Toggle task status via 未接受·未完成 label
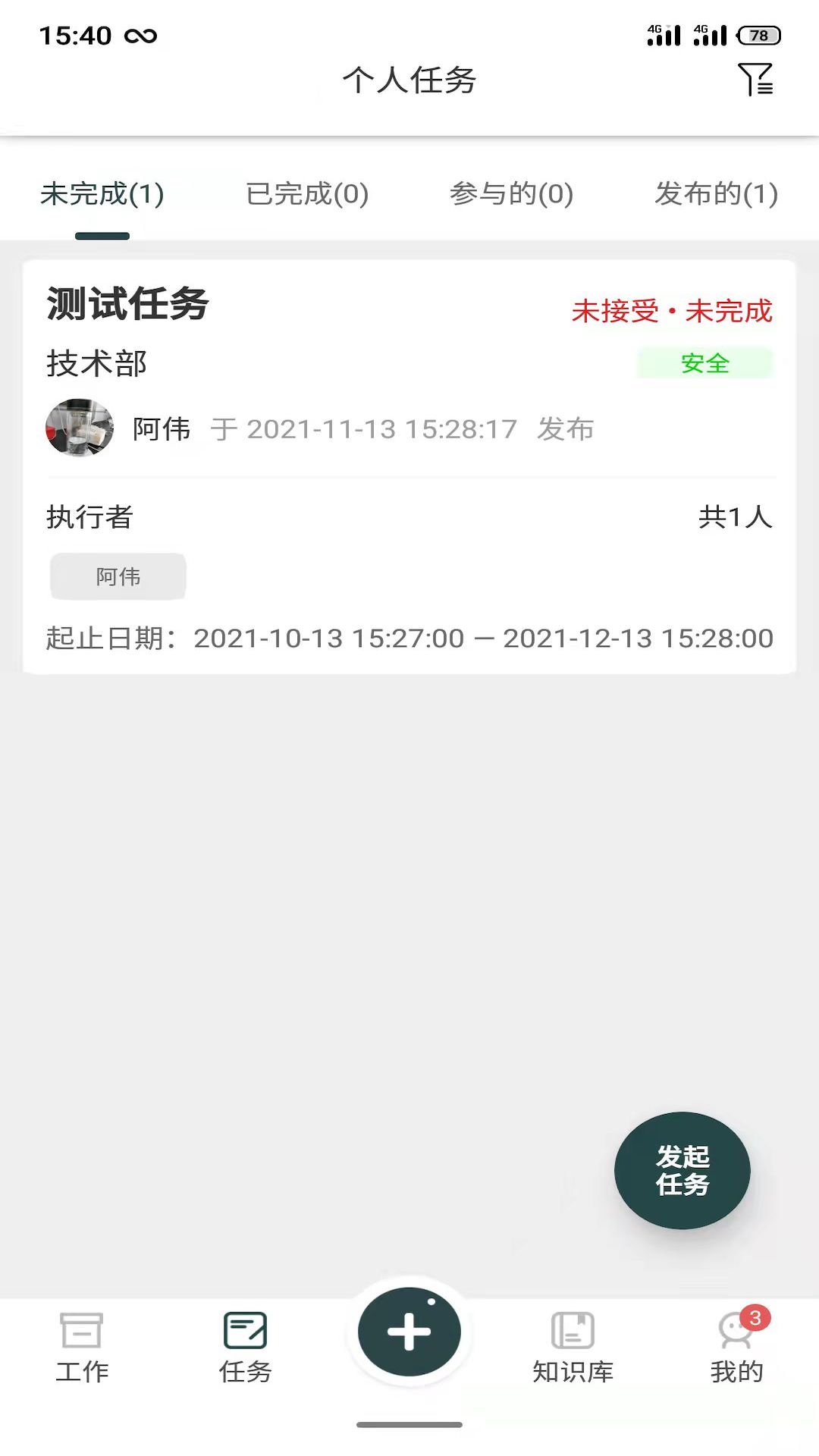 pyautogui.click(x=673, y=312)
